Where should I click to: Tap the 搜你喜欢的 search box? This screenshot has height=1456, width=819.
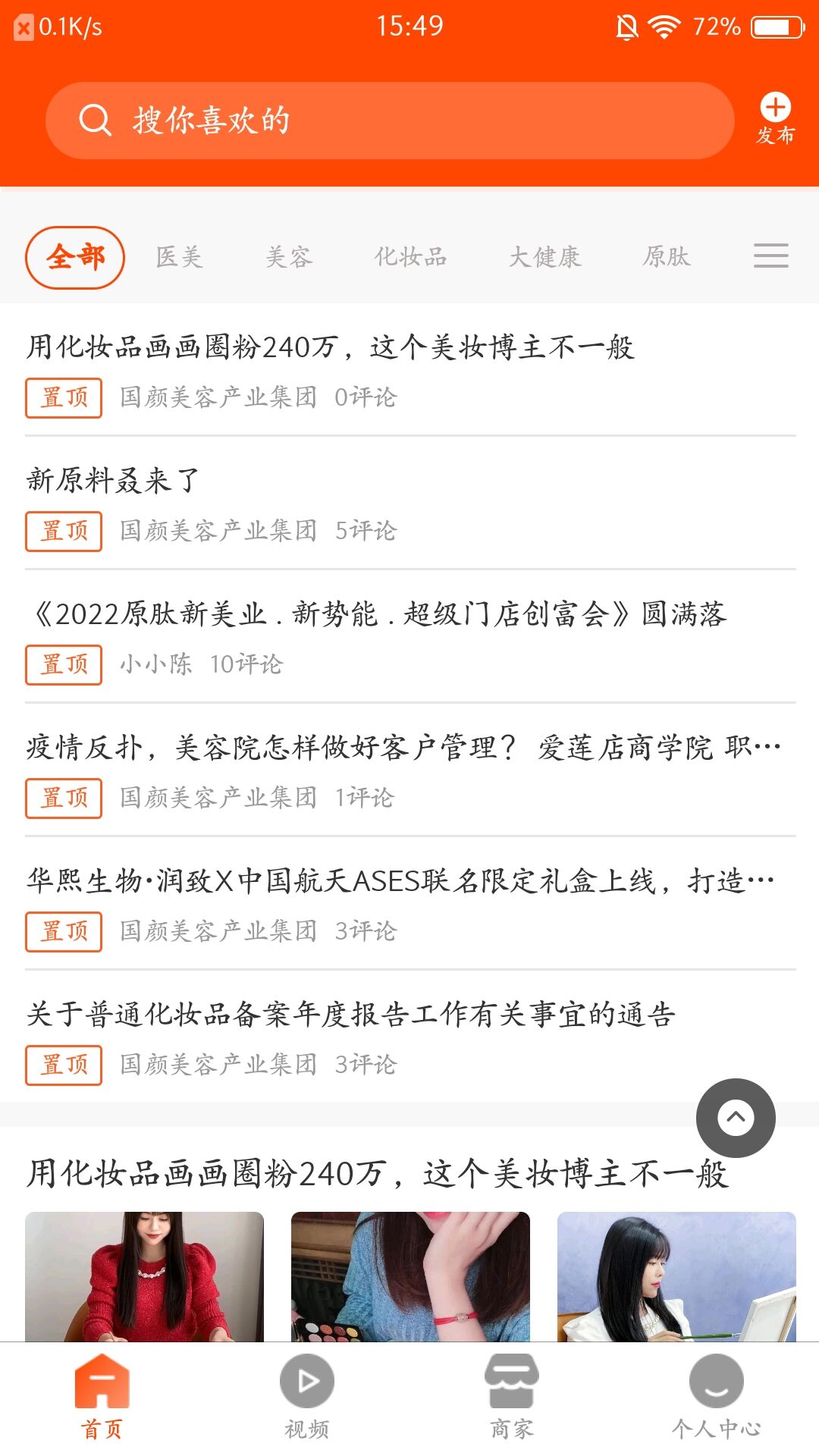[389, 121]
